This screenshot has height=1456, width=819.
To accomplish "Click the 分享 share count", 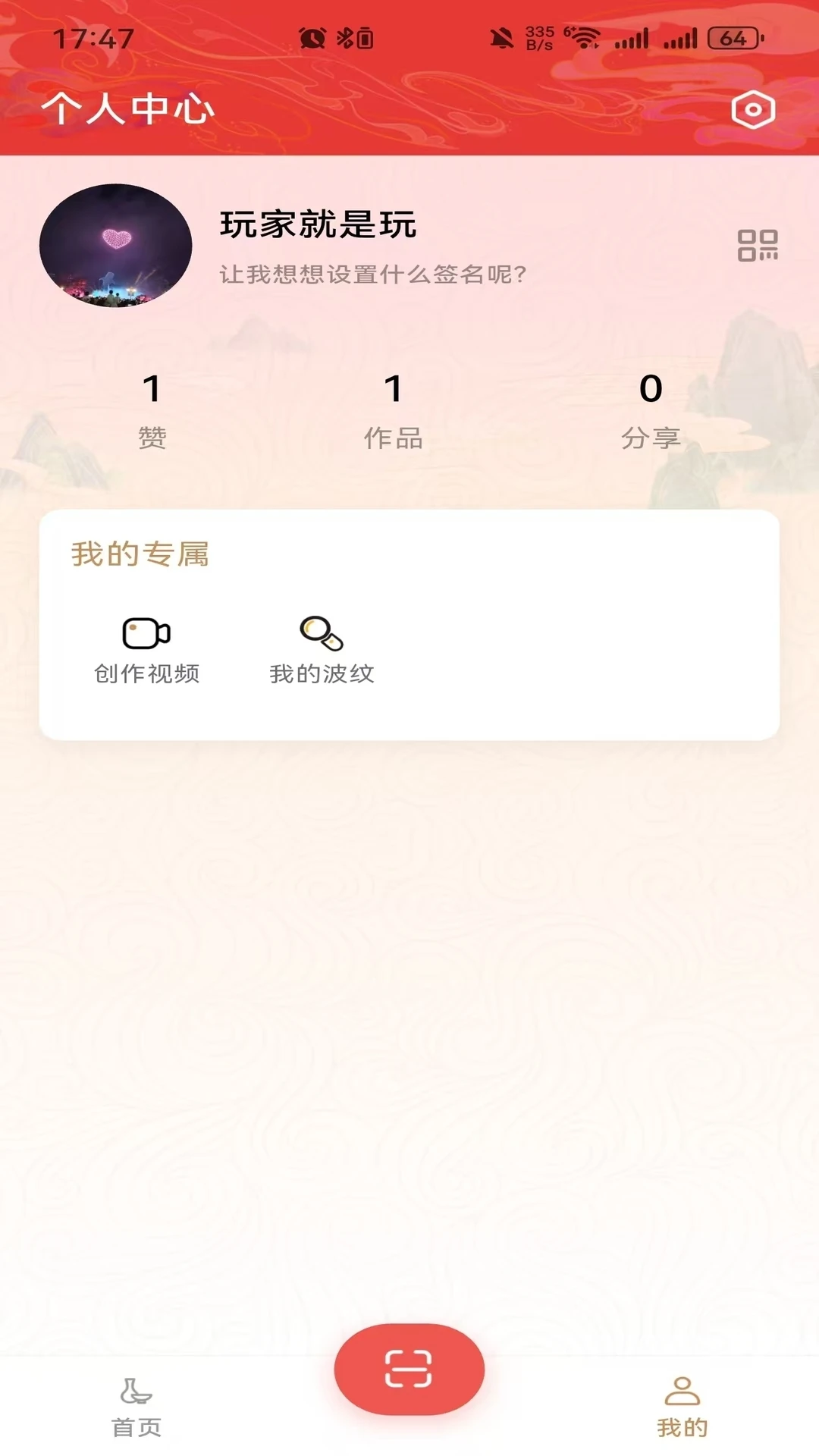I will pyautogui.click(x=649, y=409).
